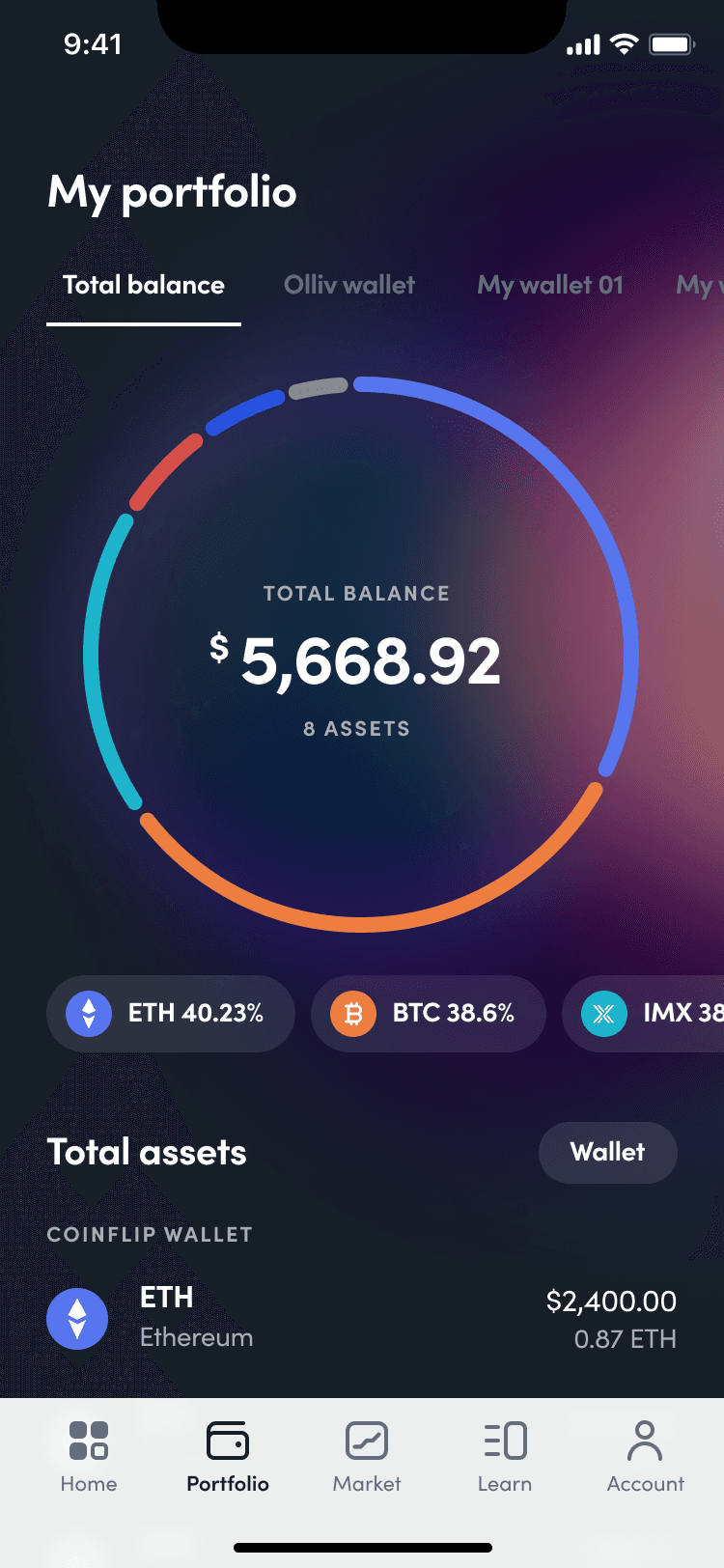Open the Ethereum asset row
Image resolution: width=724 pixels, height=1568 pixels.
[x=361, y=1318]
